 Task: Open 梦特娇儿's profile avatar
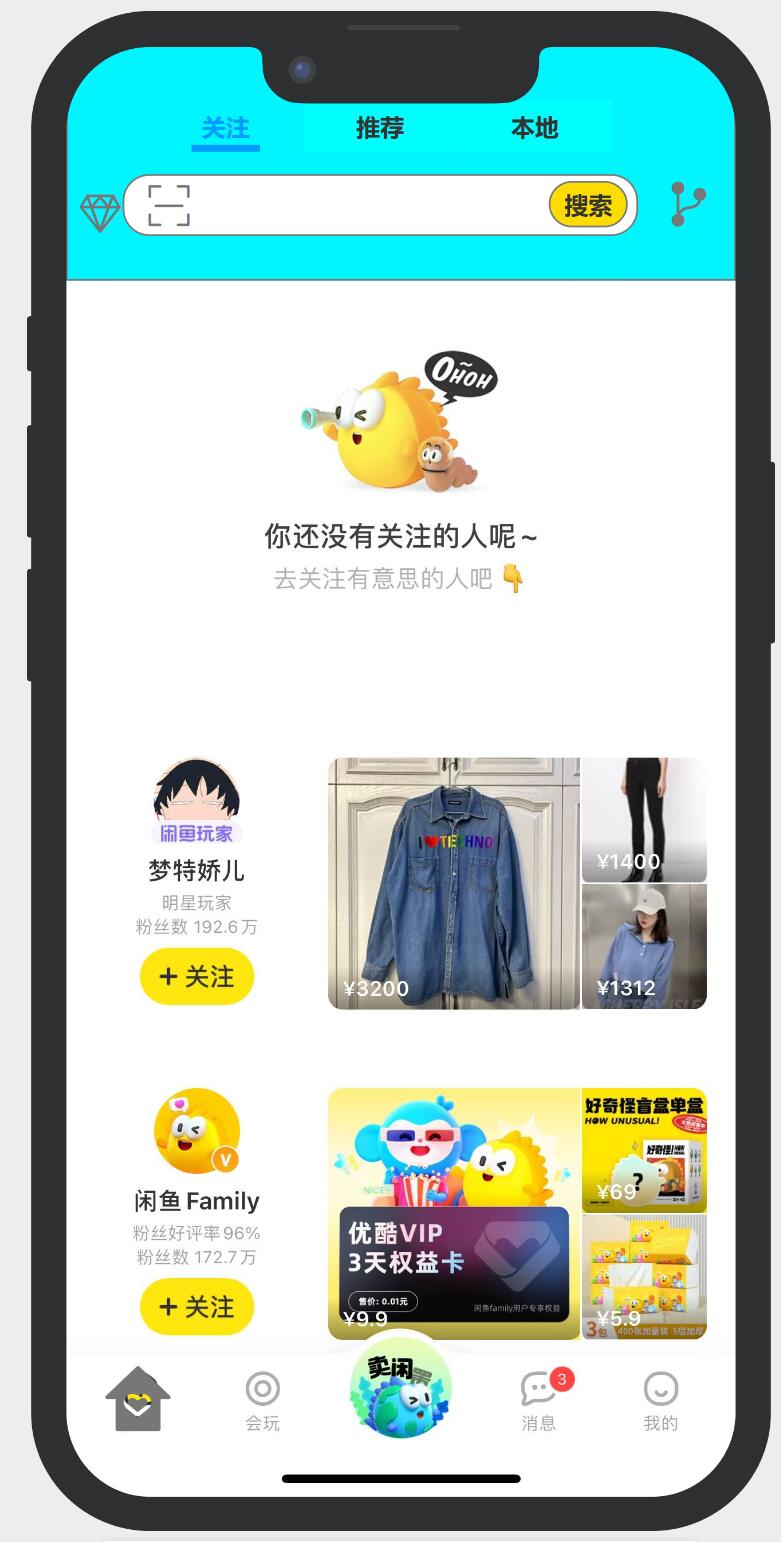(x=197, y=800)
